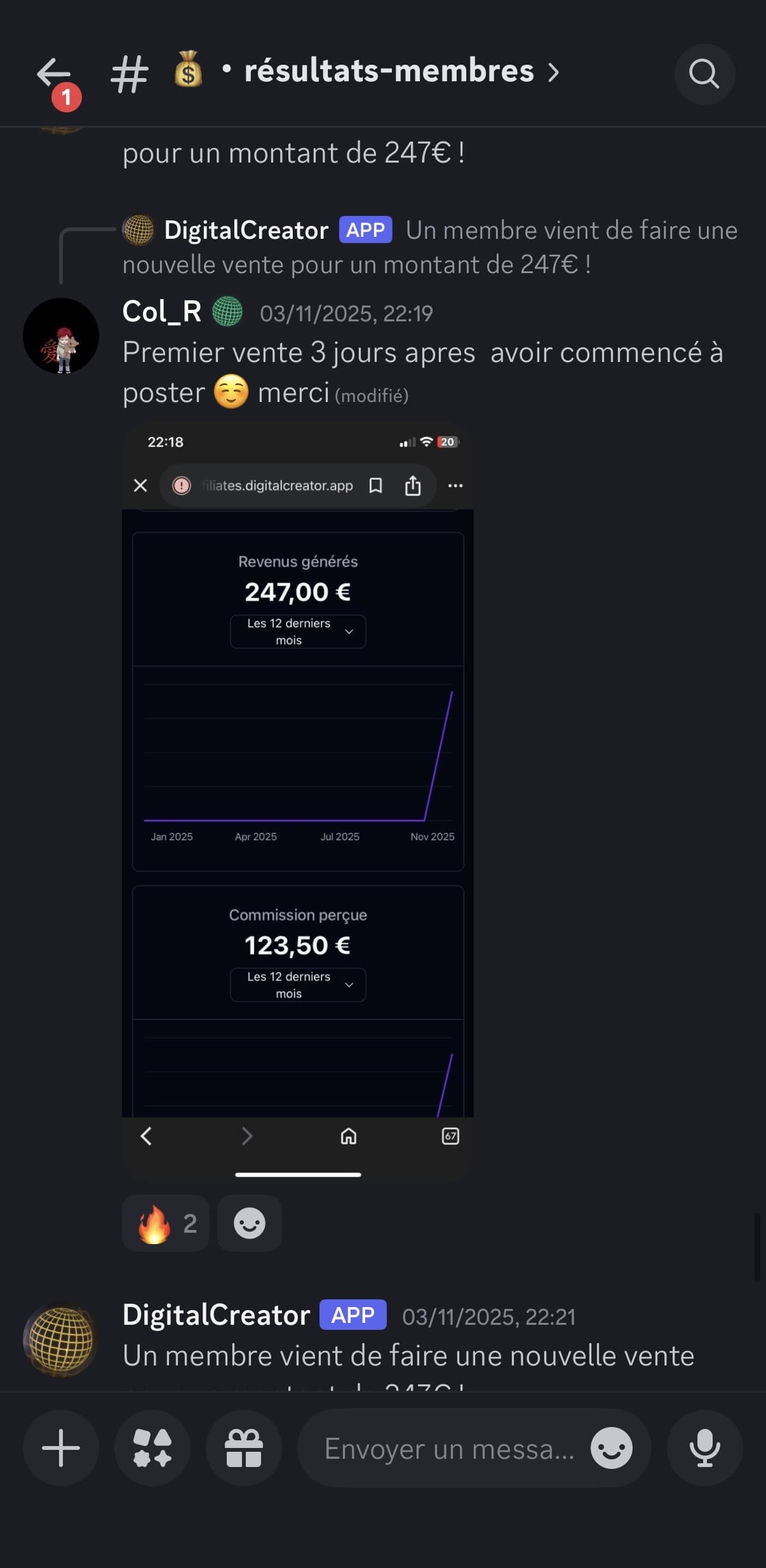Go back using the top-left arrow
766x1568 pixels.
coord(54,74)
